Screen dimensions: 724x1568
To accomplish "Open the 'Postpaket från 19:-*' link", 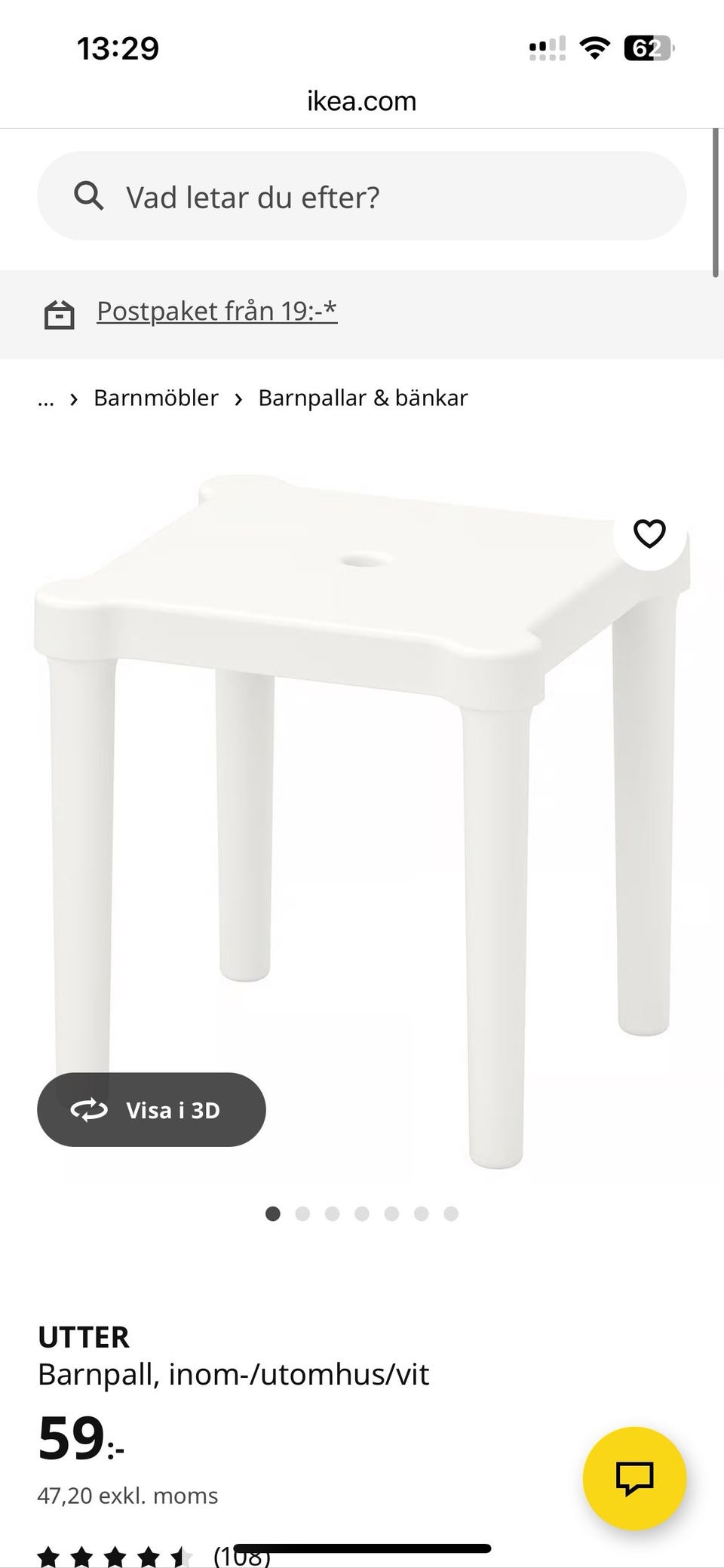I will coord(216,311).
